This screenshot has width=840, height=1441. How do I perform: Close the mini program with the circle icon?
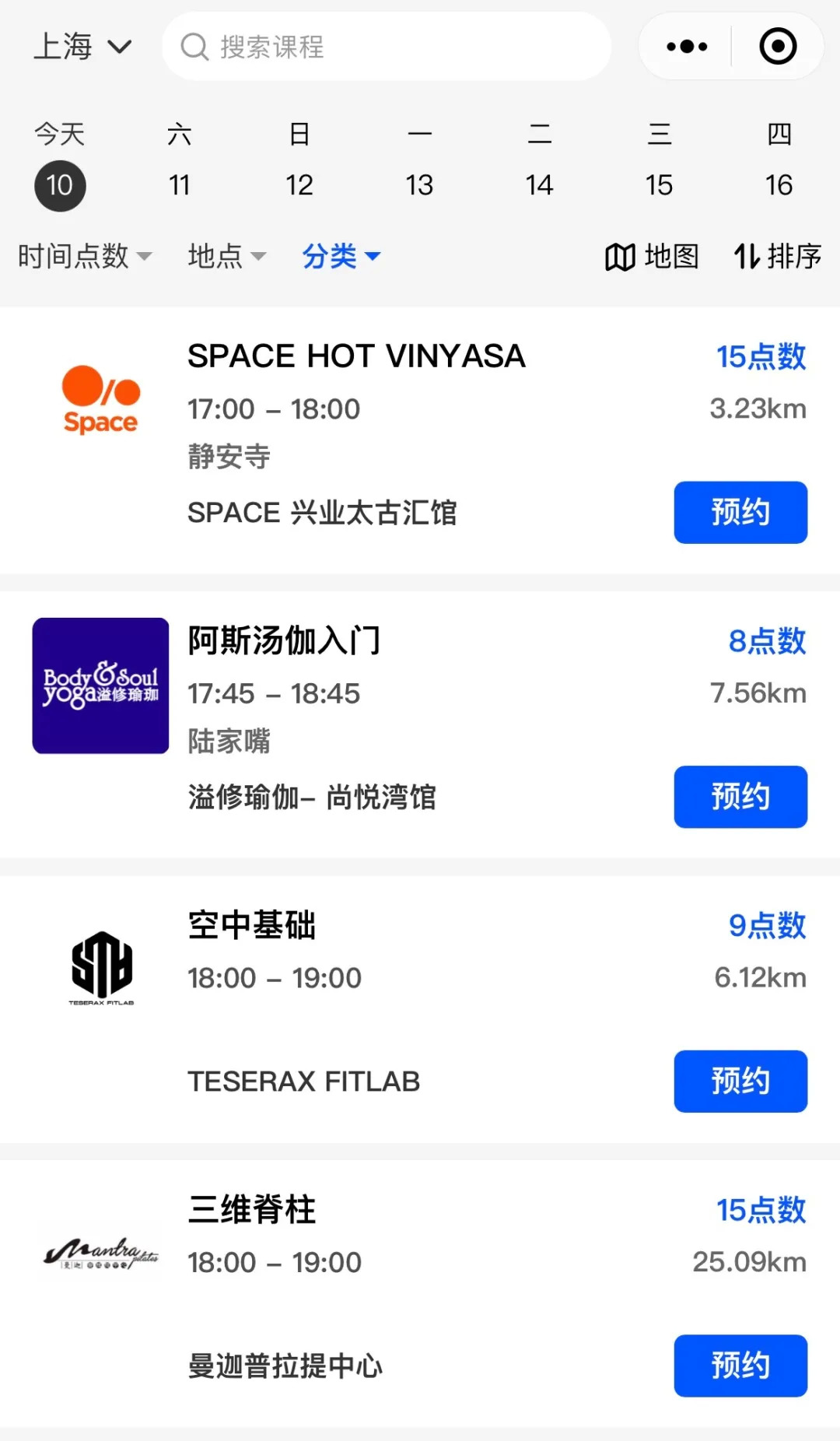[778, 47]
